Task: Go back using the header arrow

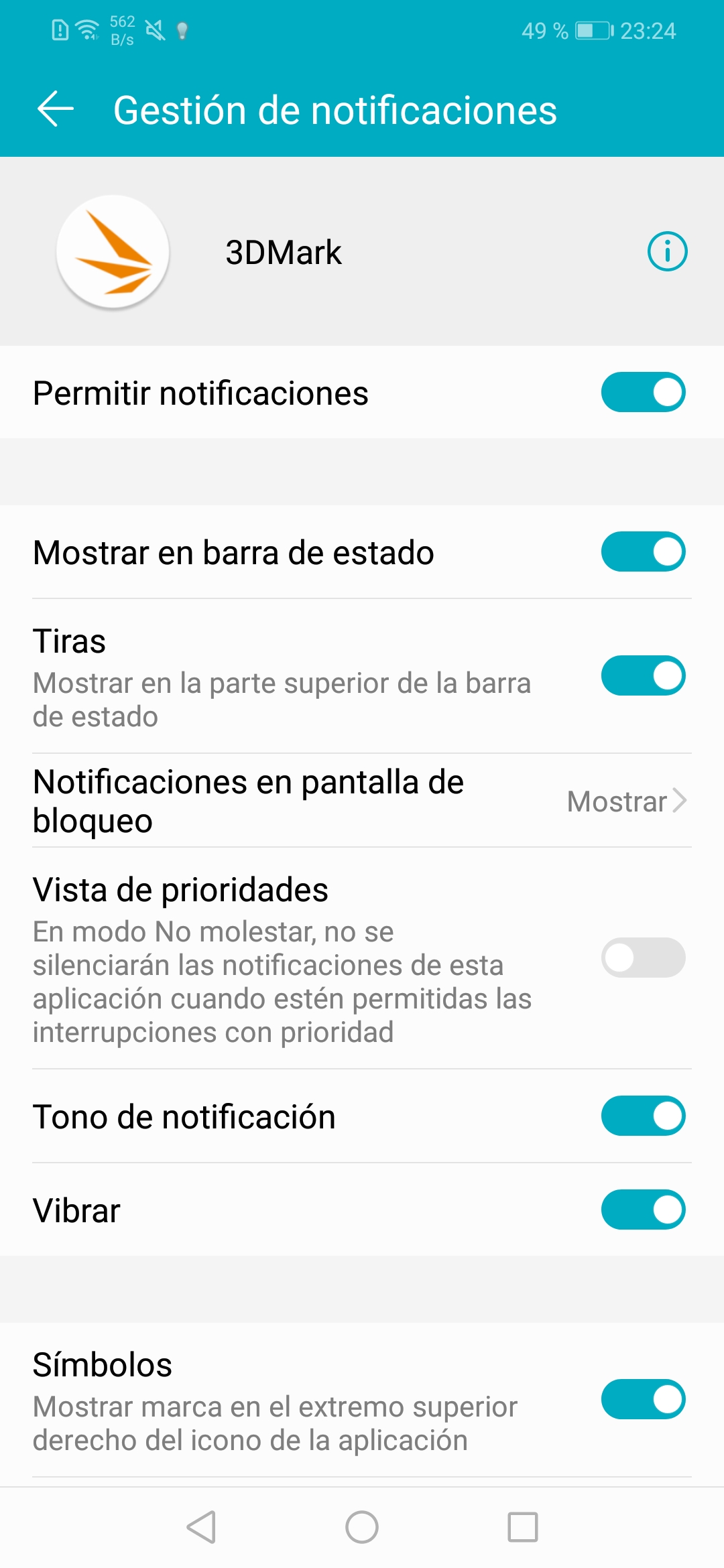Action: [56, 109]
